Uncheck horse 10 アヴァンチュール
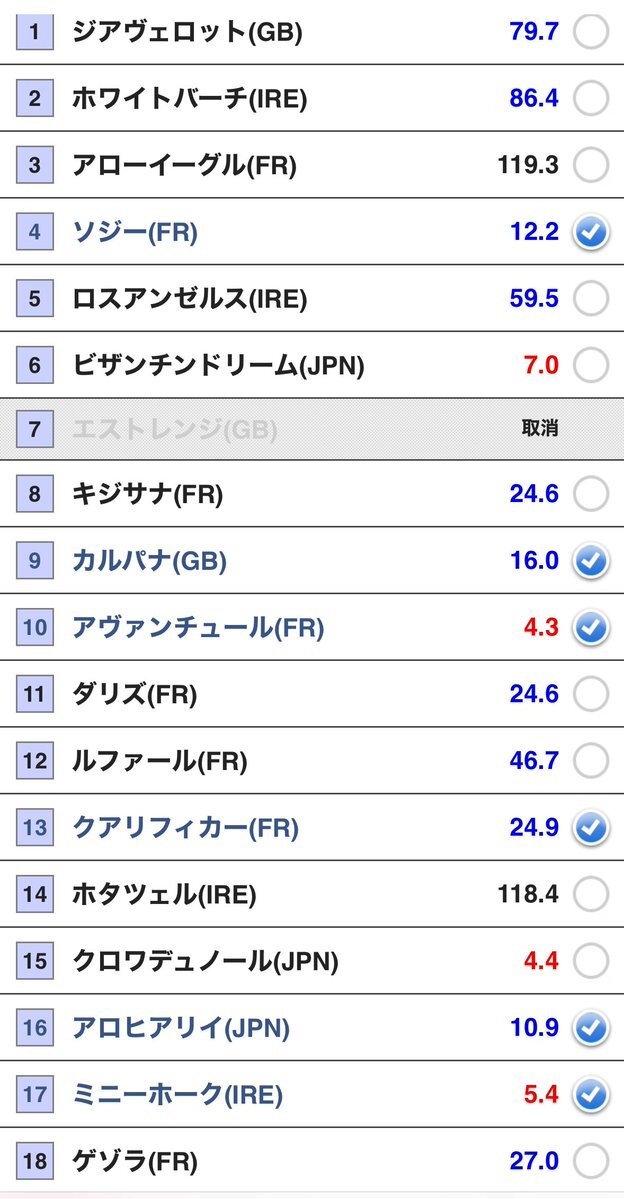The width and height of the screenshot is (624, 1199). (x=591, y=627)
